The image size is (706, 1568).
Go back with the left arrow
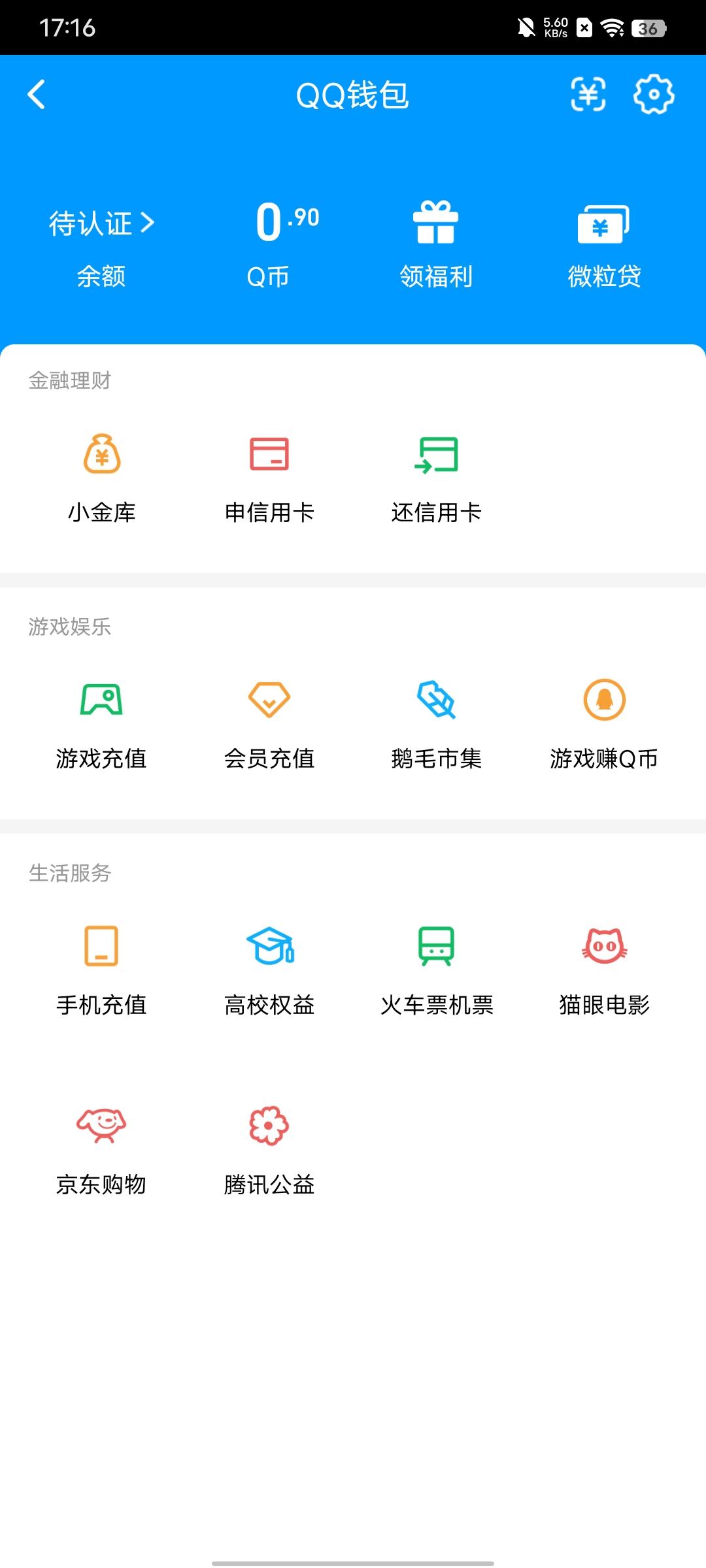pyautogui.click(x=37, y=94)
